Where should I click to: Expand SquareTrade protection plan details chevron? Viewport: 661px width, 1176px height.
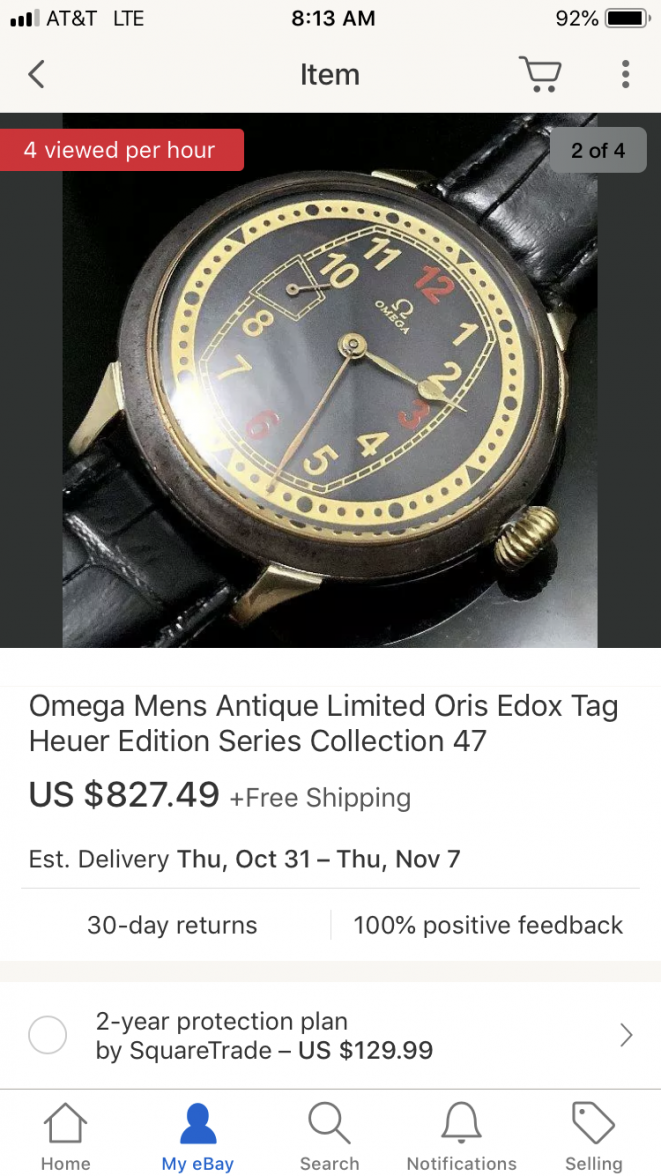(x=626, y=1035)
